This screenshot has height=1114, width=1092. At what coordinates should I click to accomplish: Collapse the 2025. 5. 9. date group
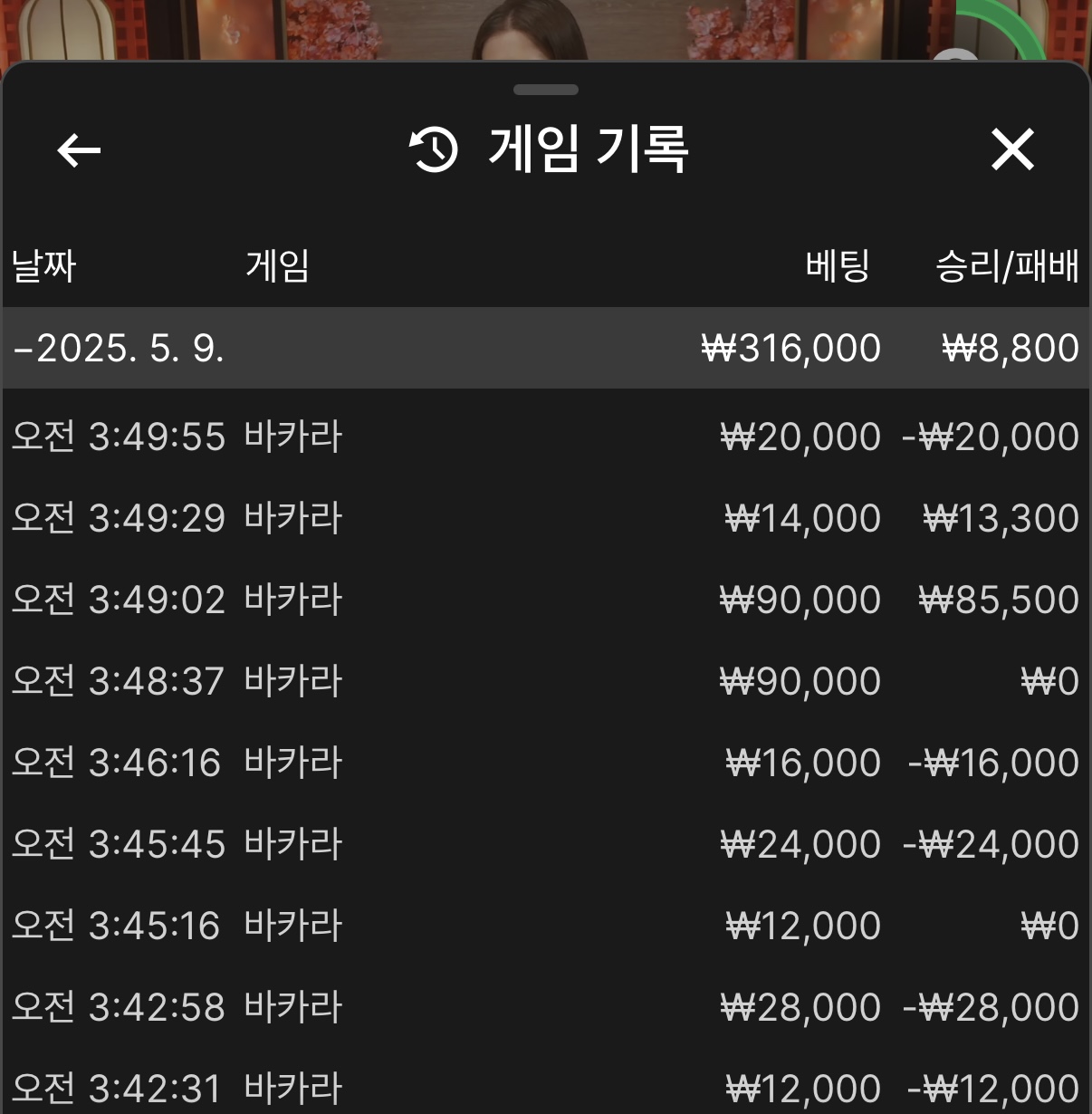(x=118, y=349)
